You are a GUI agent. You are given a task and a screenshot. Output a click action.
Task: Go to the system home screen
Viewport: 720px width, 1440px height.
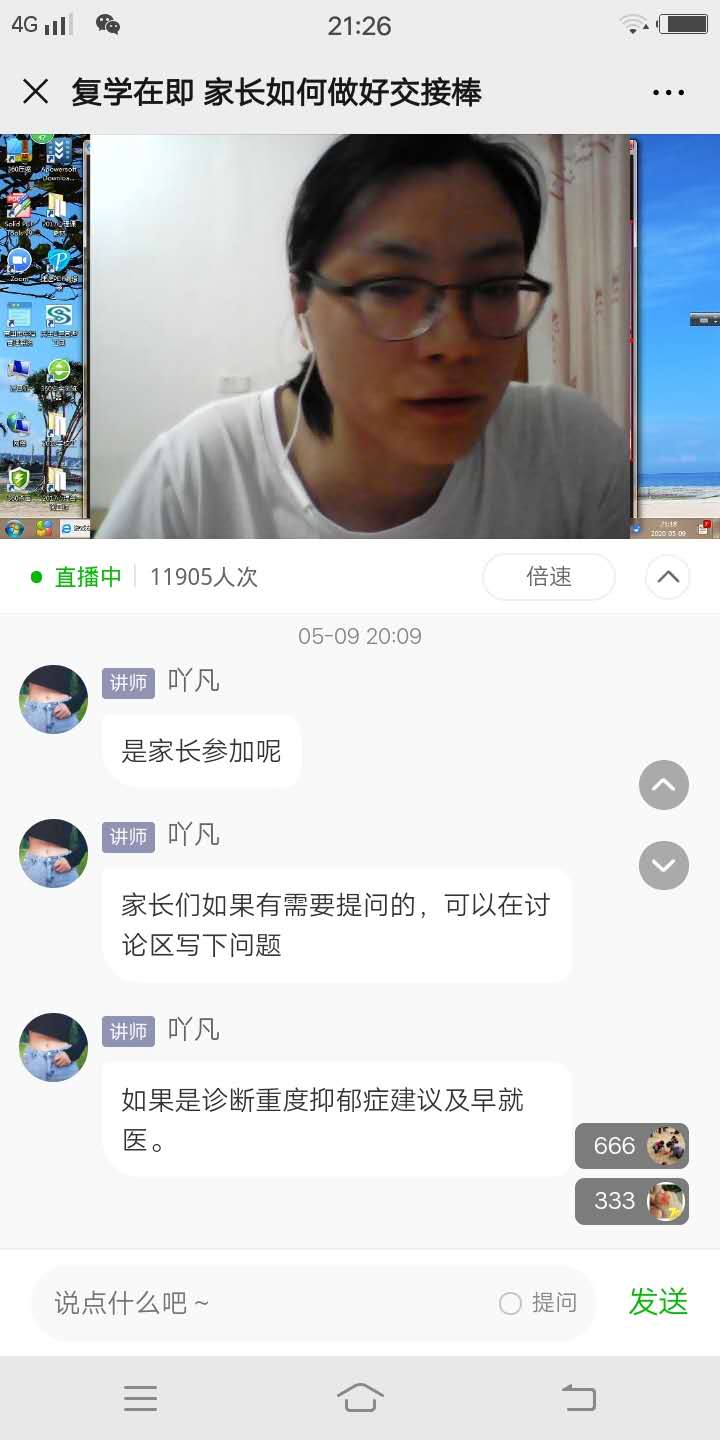point(360,1398)
